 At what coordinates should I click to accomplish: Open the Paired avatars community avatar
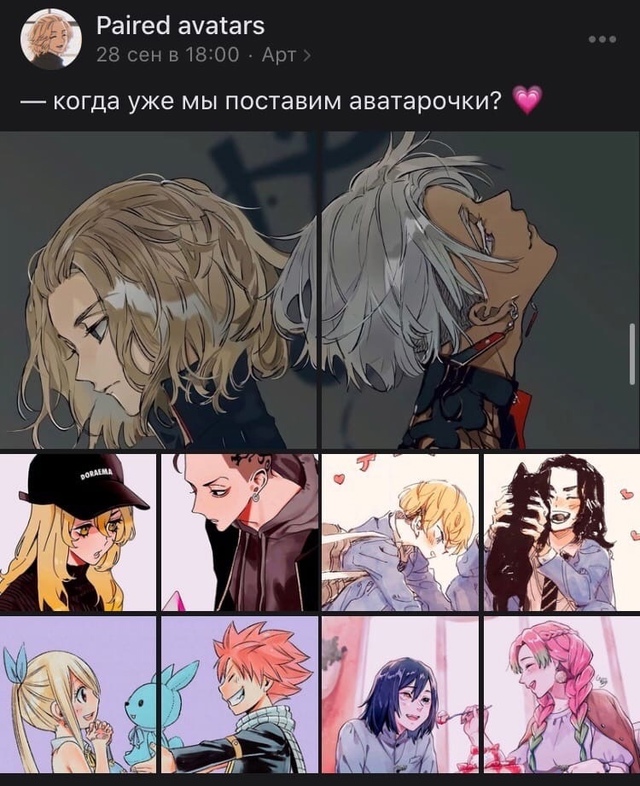click(50, 40)
